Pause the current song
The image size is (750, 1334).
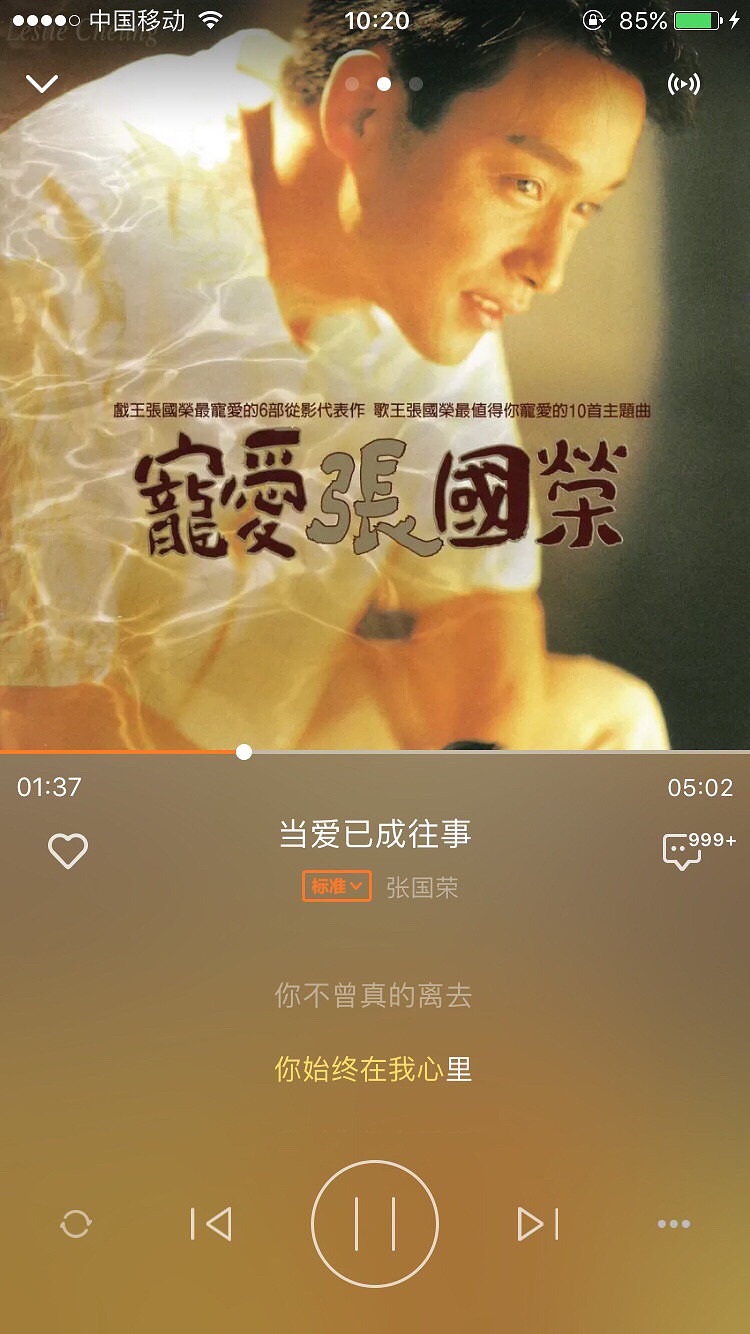[x=375, y=1224]
